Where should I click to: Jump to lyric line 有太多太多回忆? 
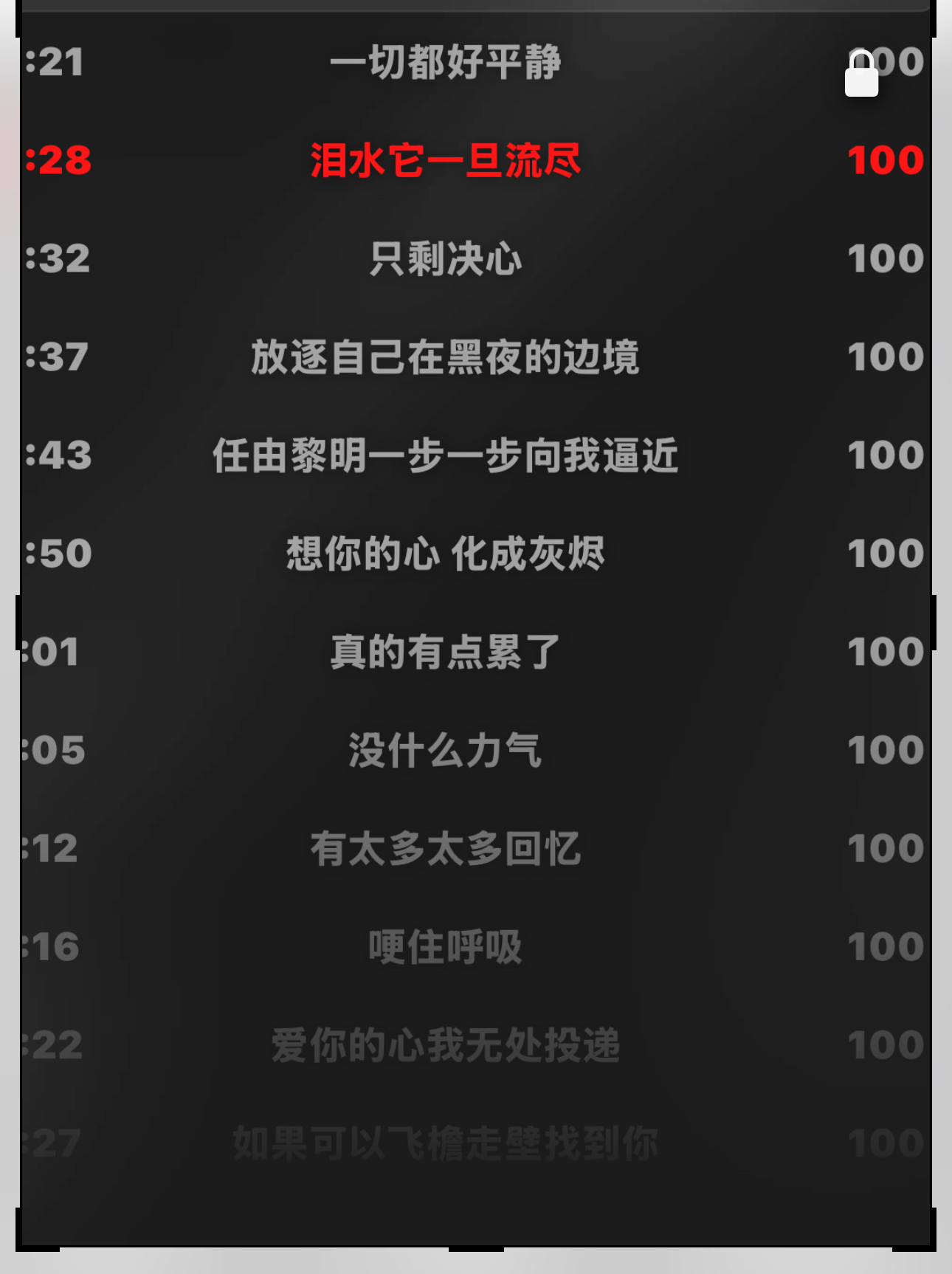click(445, 848)
